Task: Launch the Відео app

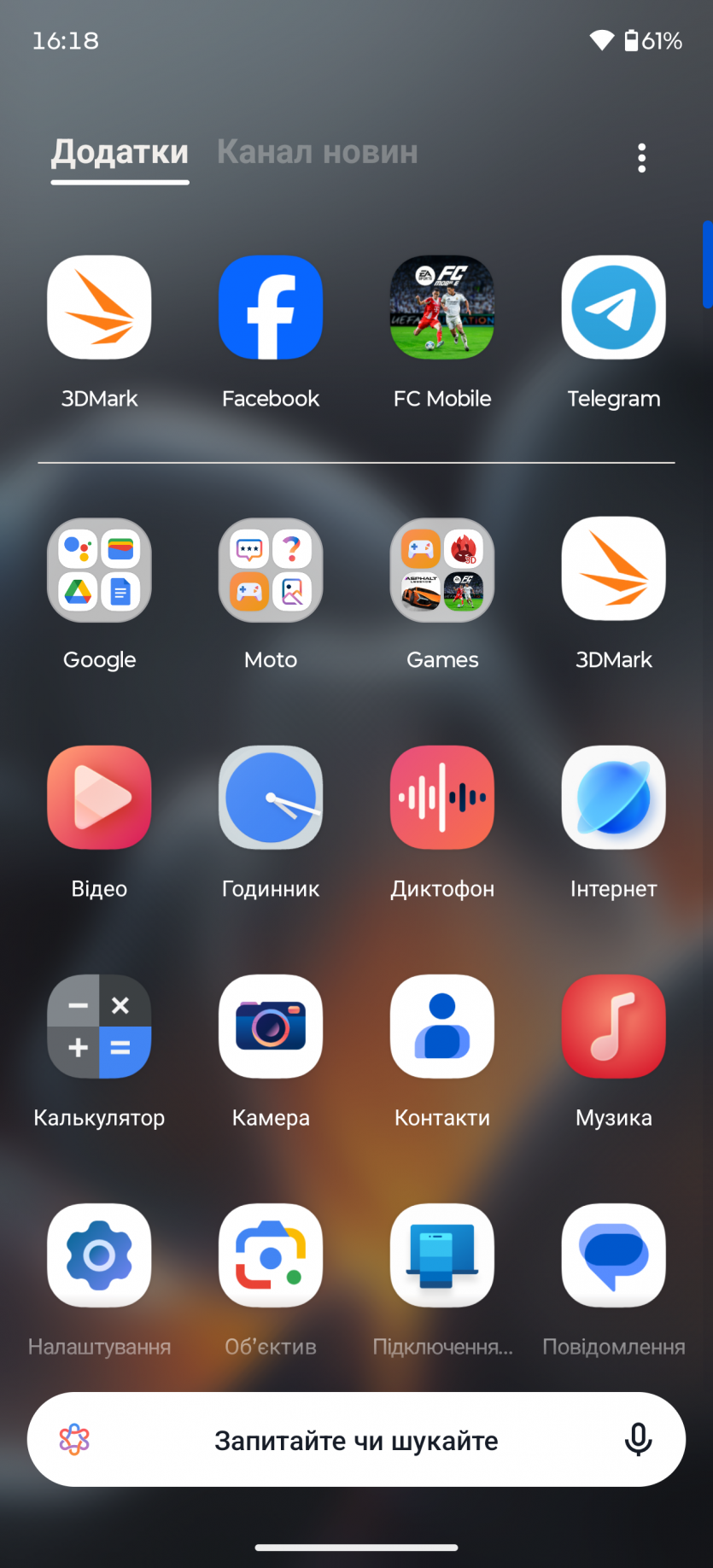Action: pos(100,799)
